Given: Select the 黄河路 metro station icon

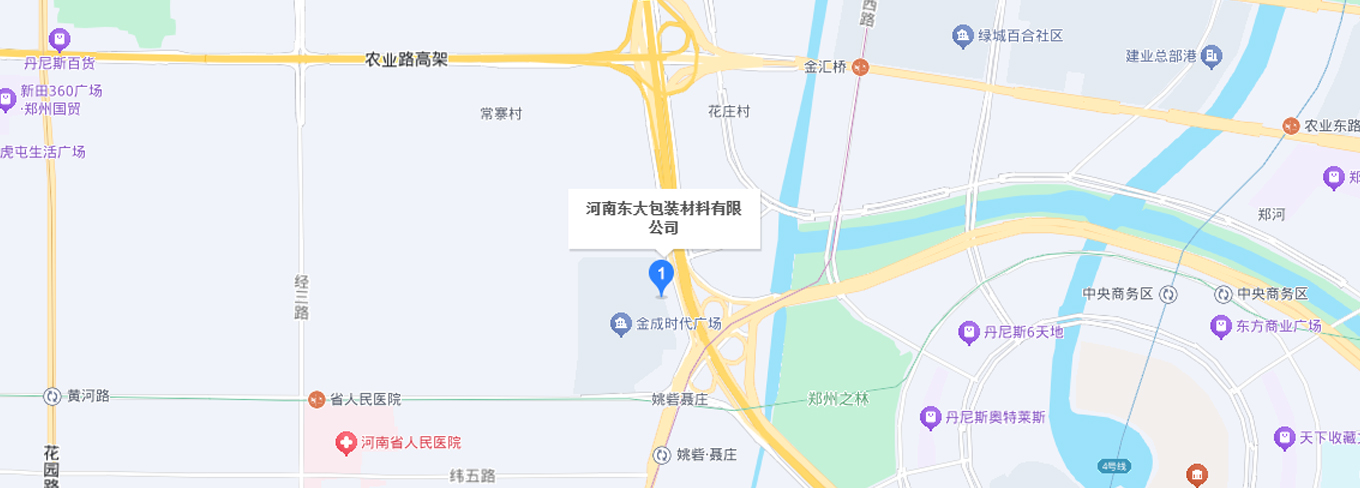Looking at the screenshot, I should click(x=52, y=396).
